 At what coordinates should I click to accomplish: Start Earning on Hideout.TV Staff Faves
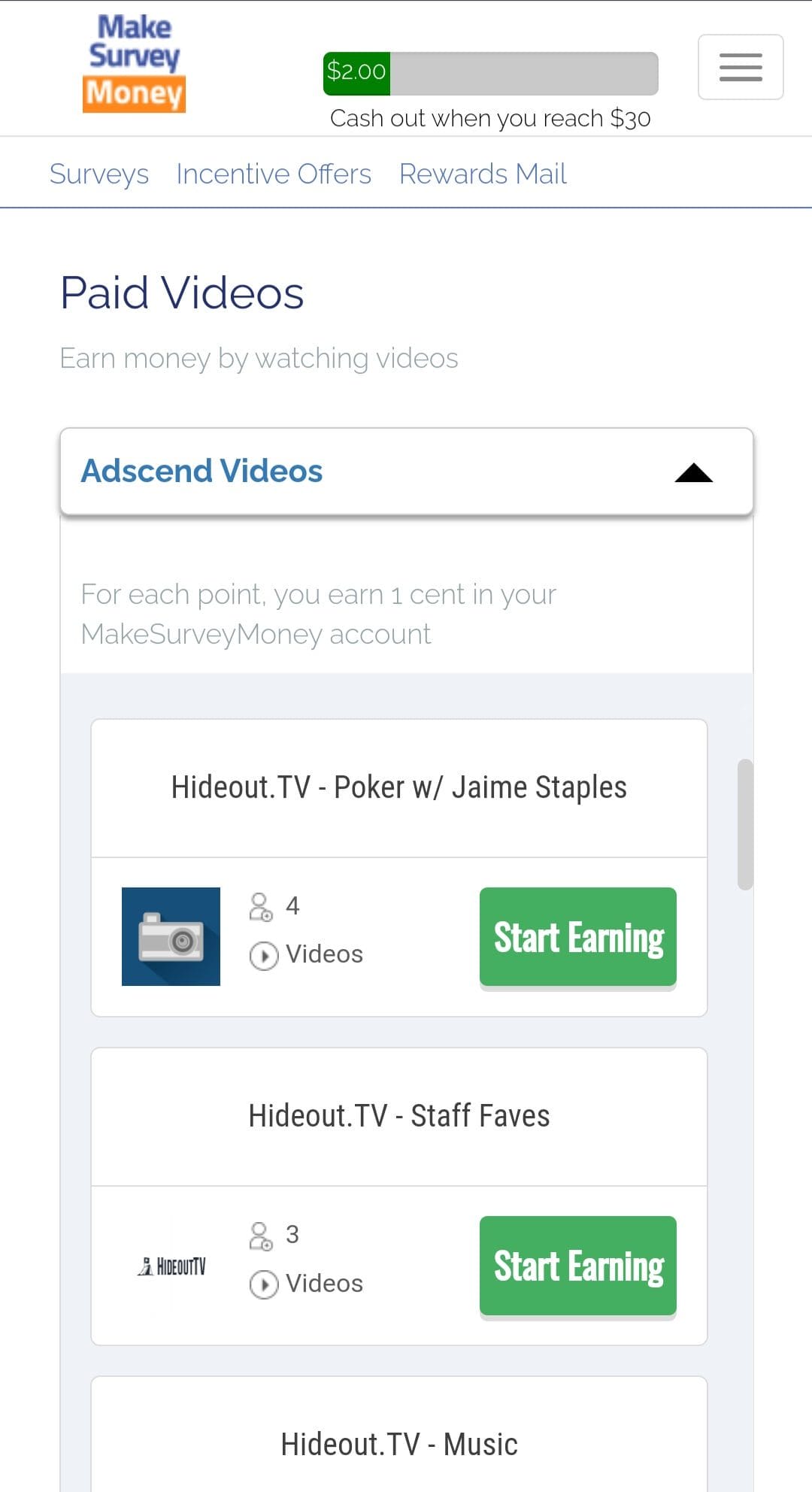click(x=578, y=1266)
